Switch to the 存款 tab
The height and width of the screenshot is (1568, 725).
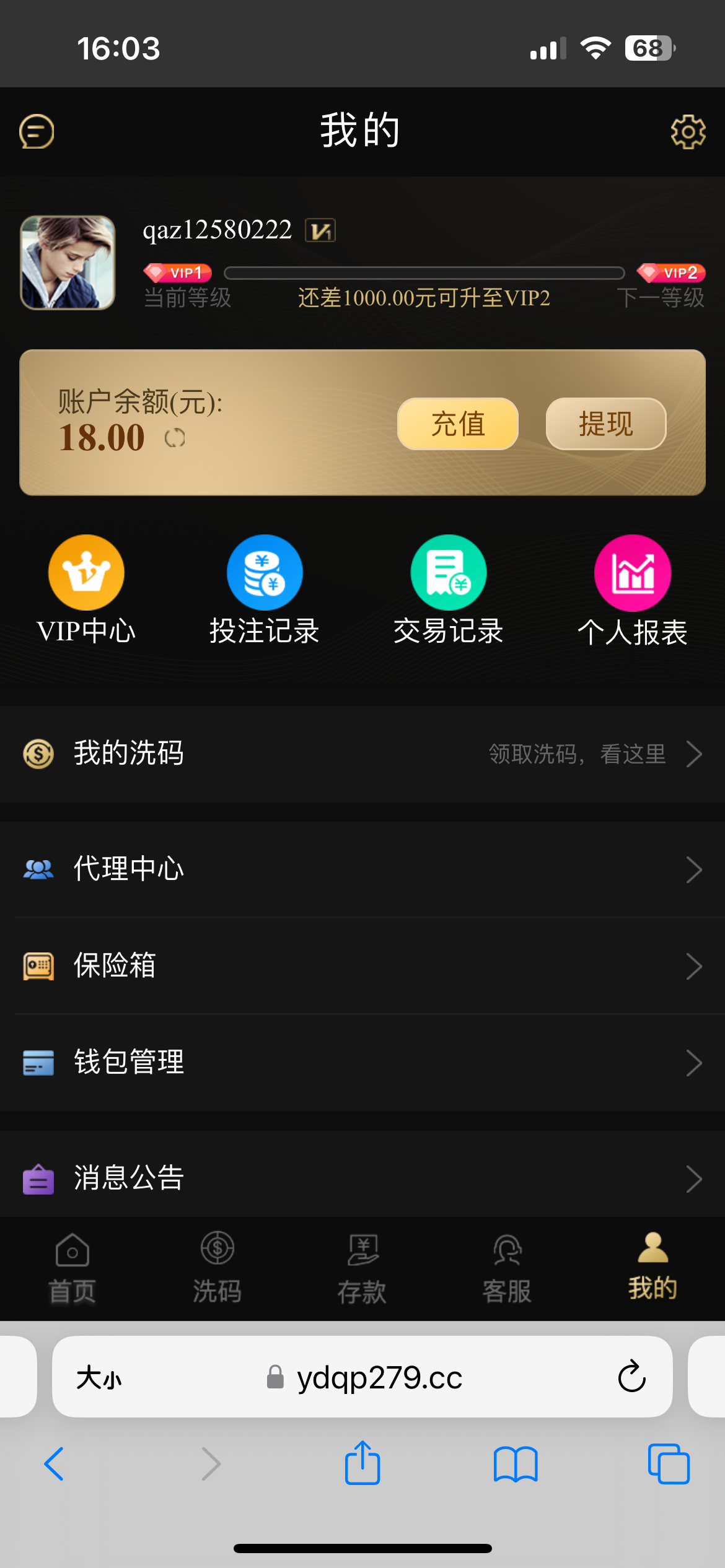(x=362, y=1268)
